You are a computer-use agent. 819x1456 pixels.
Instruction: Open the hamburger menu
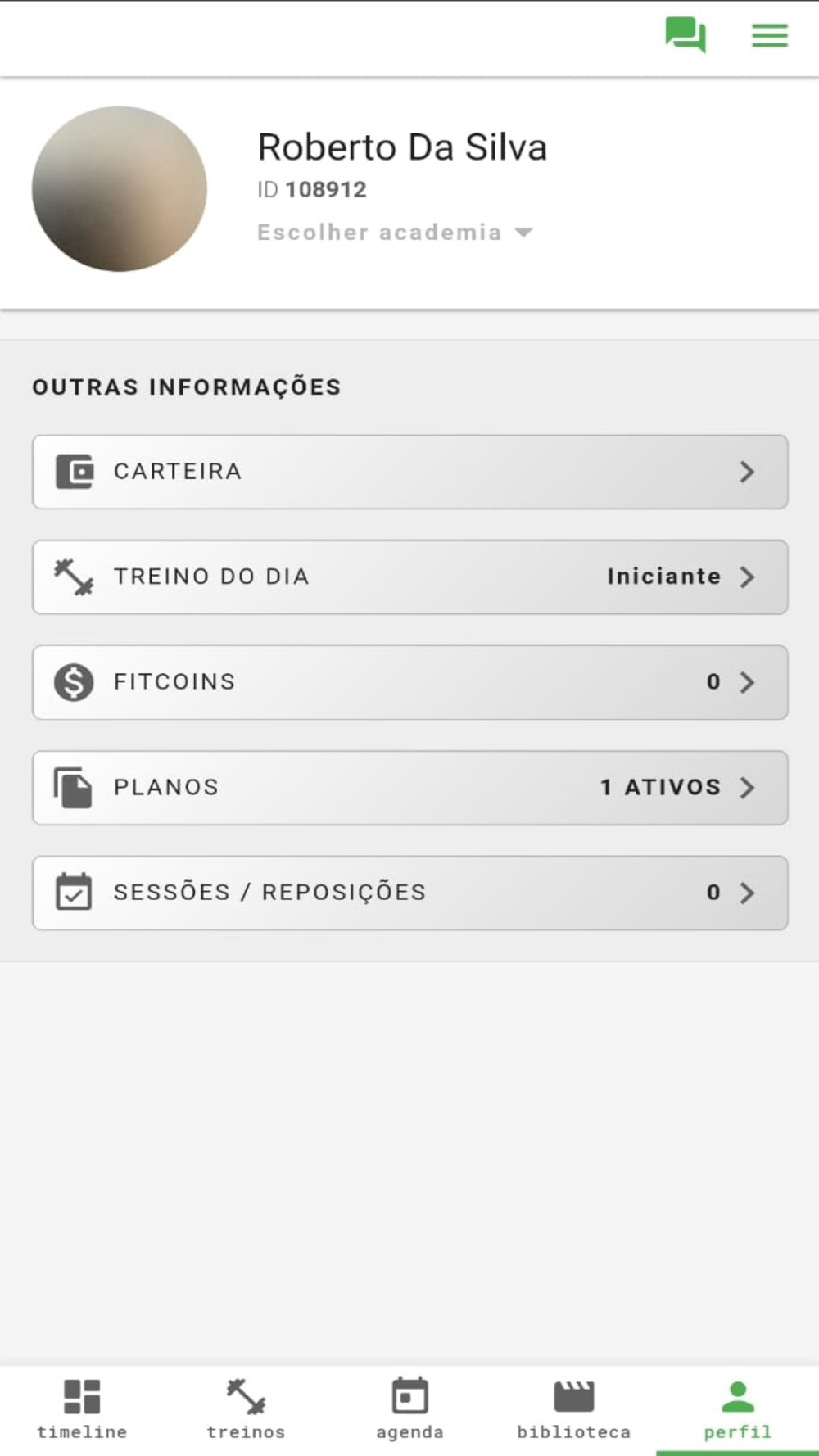coord(769,35)
